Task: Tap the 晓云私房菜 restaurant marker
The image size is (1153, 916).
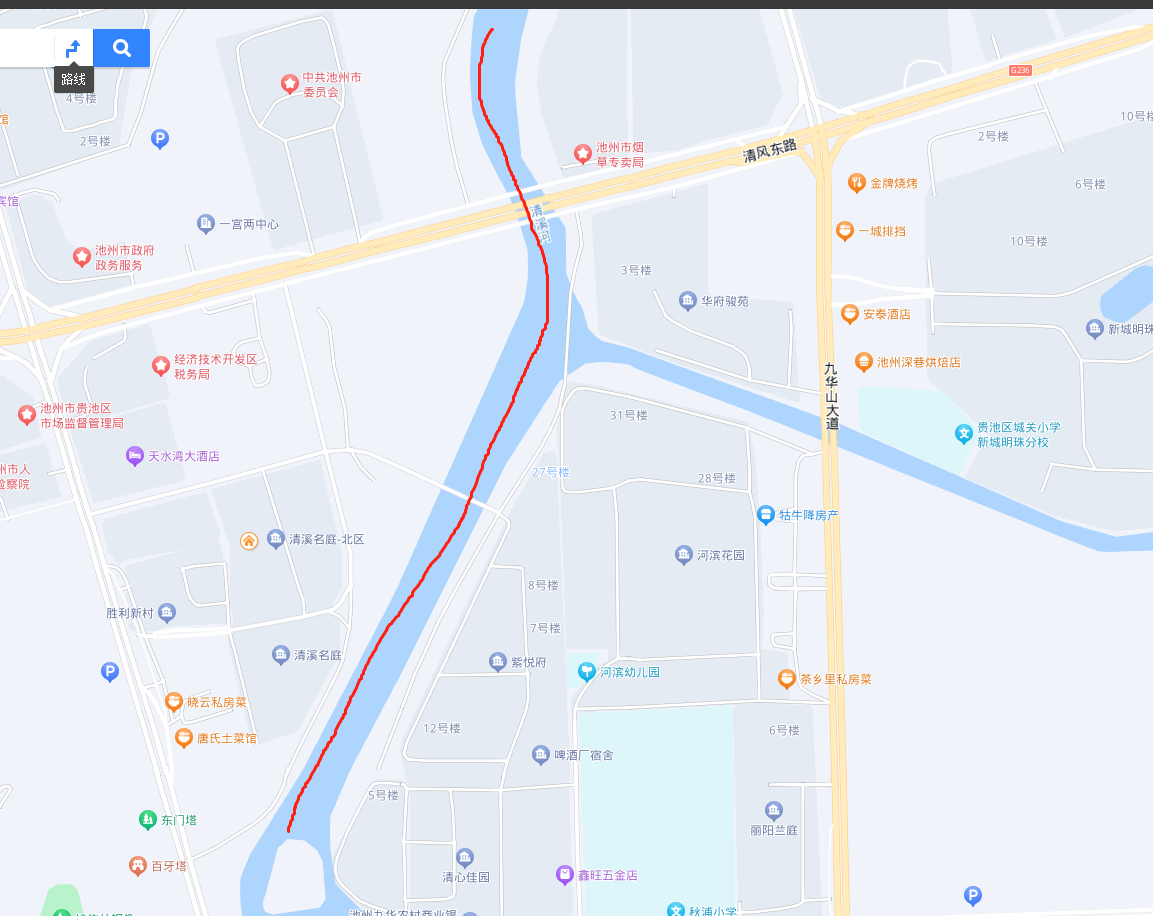Action: [x=173, y=702]
